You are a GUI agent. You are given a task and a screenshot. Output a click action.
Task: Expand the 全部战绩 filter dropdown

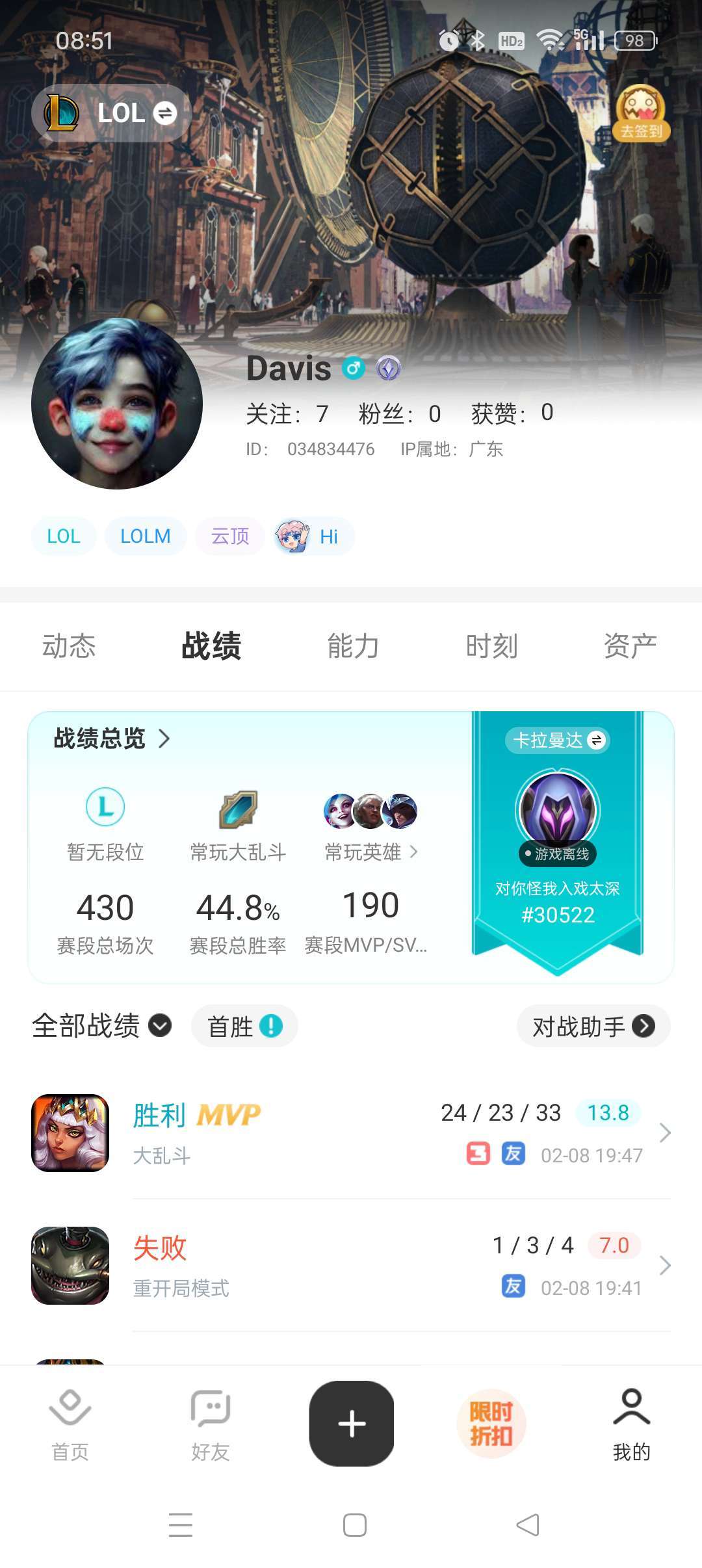pos(101,1026)
